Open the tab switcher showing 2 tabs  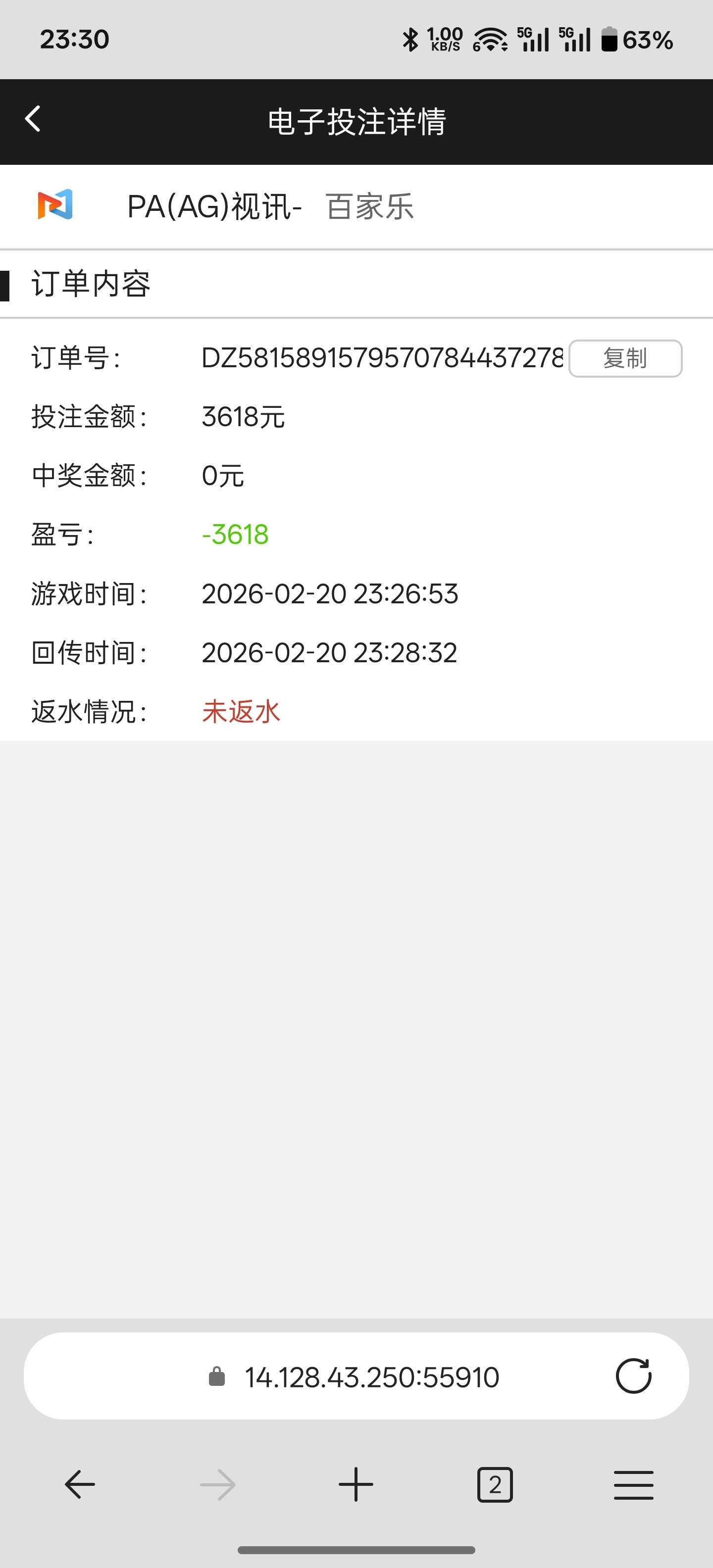(x=495, y=1485)
